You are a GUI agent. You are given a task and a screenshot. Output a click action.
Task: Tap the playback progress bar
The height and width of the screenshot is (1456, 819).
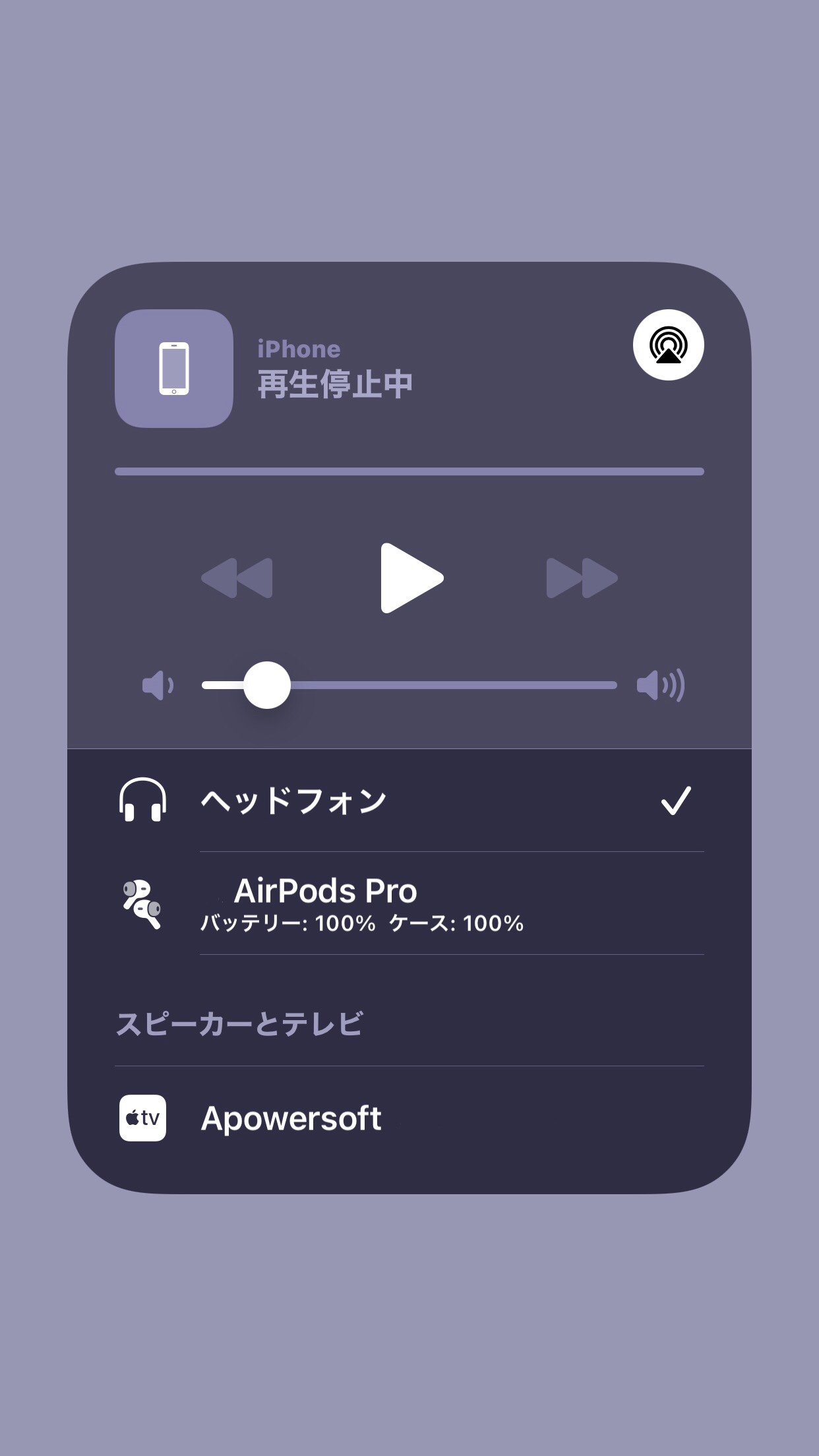point(409,471)
